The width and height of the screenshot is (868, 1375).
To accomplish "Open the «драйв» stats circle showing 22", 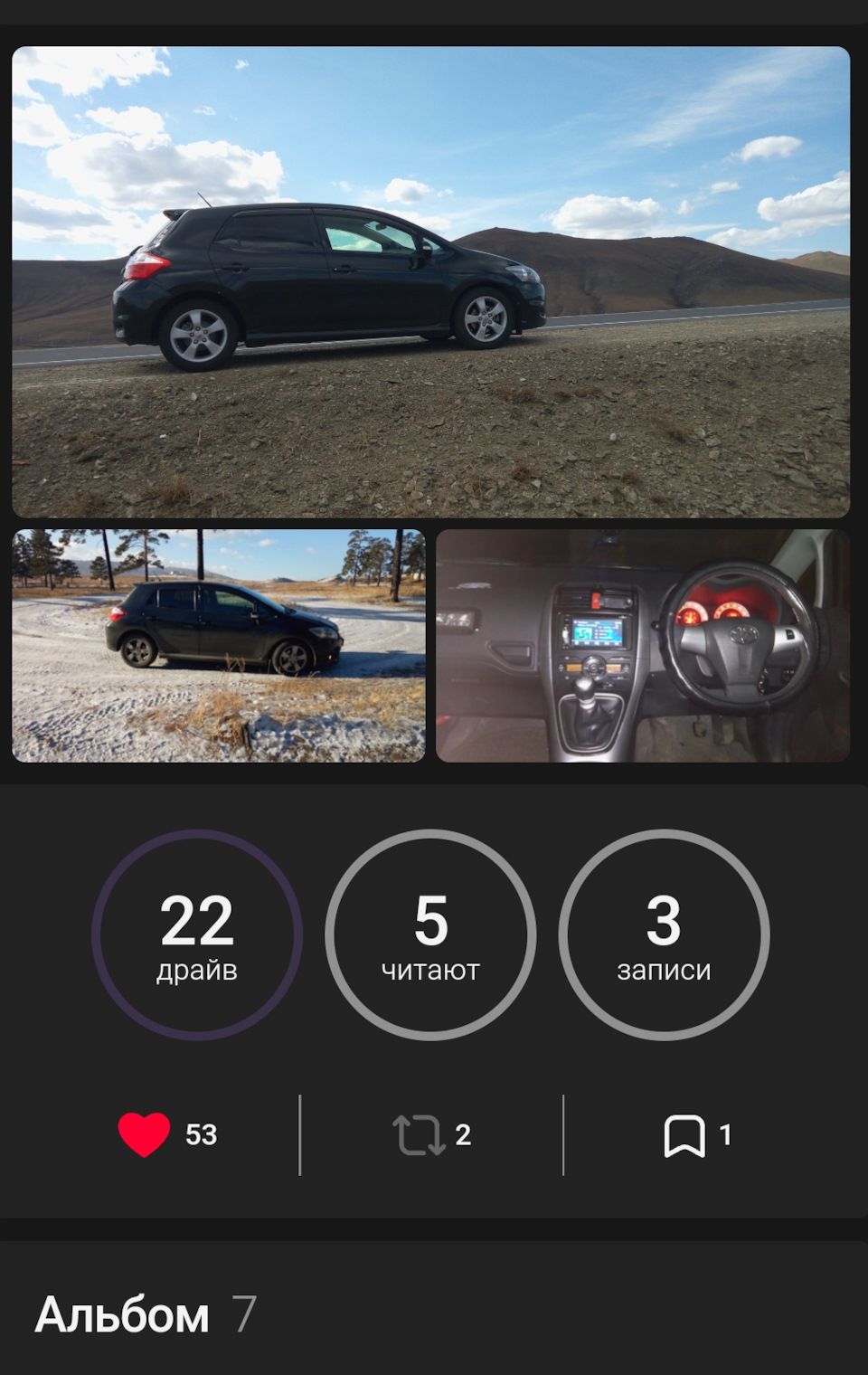I will [x=201, y=936].
